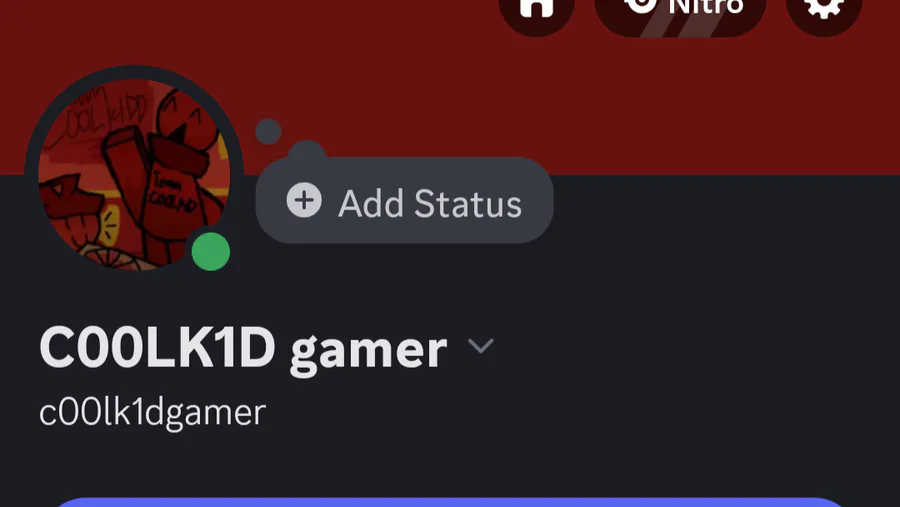
Task: Tap the blue button at the bottom
Action: 450,501
